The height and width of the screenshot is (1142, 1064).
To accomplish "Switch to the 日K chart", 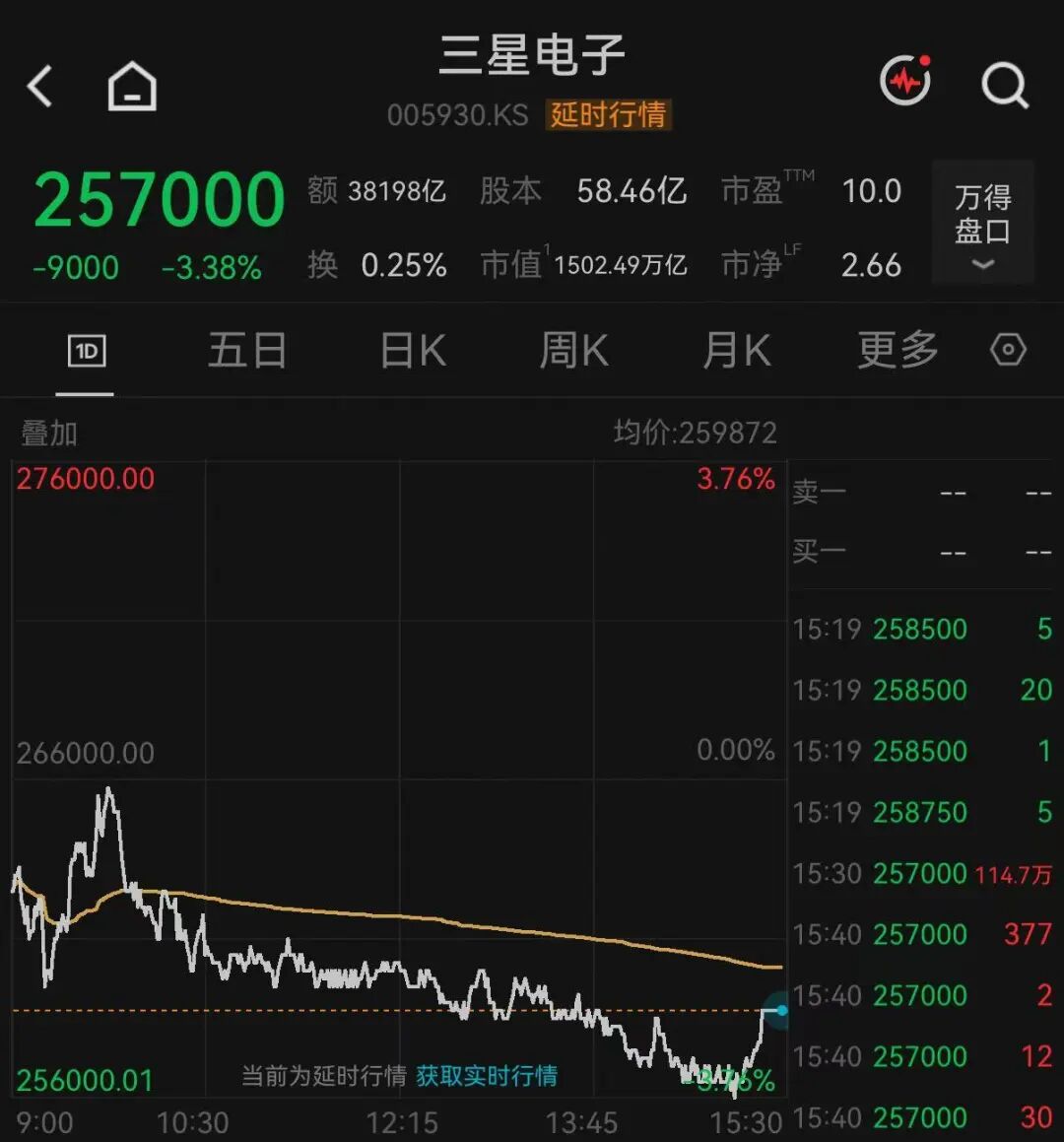I will pyautogui.click(x=413, y=351).
